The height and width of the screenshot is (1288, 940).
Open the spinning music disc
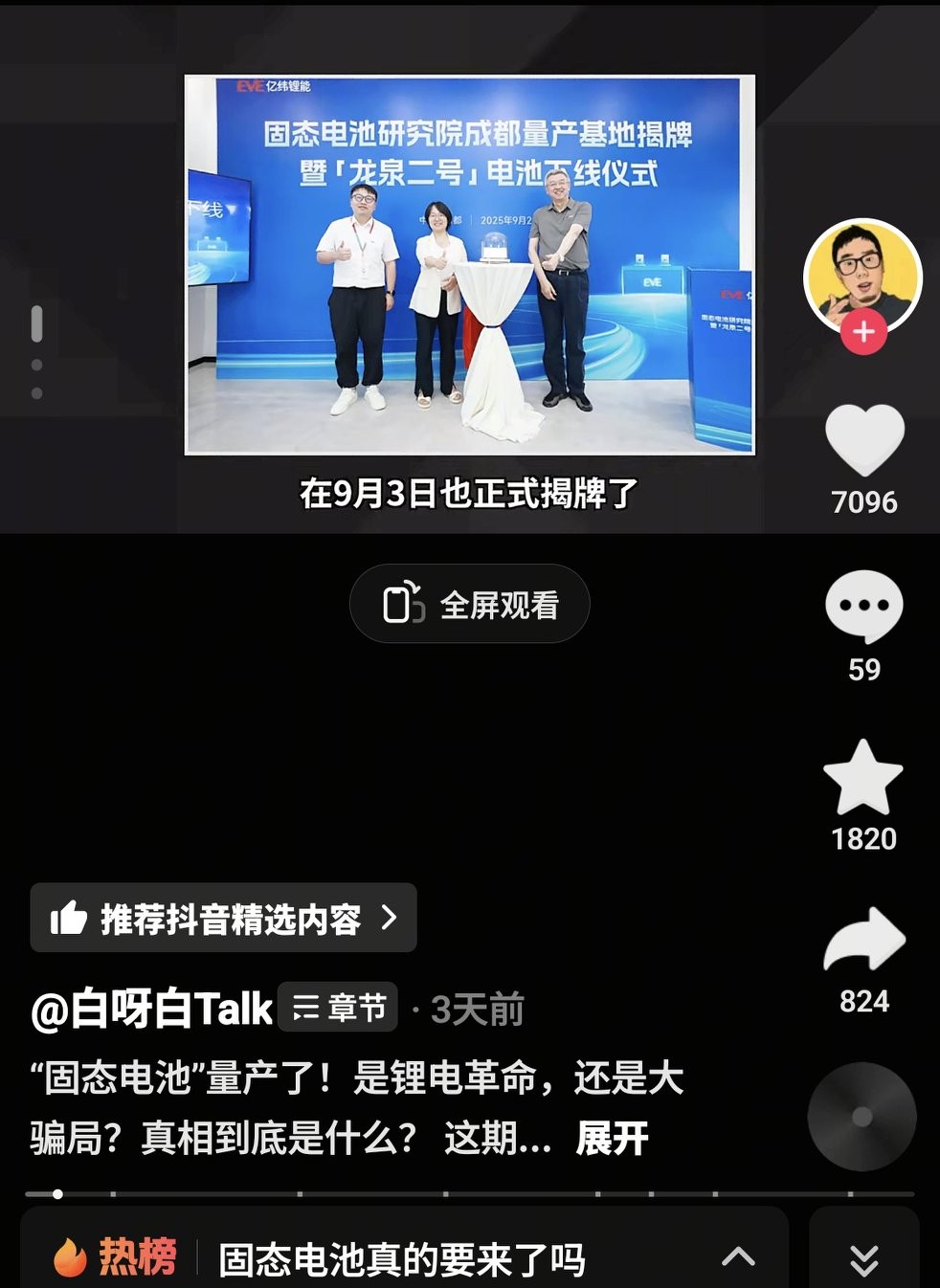point(862,1116)
